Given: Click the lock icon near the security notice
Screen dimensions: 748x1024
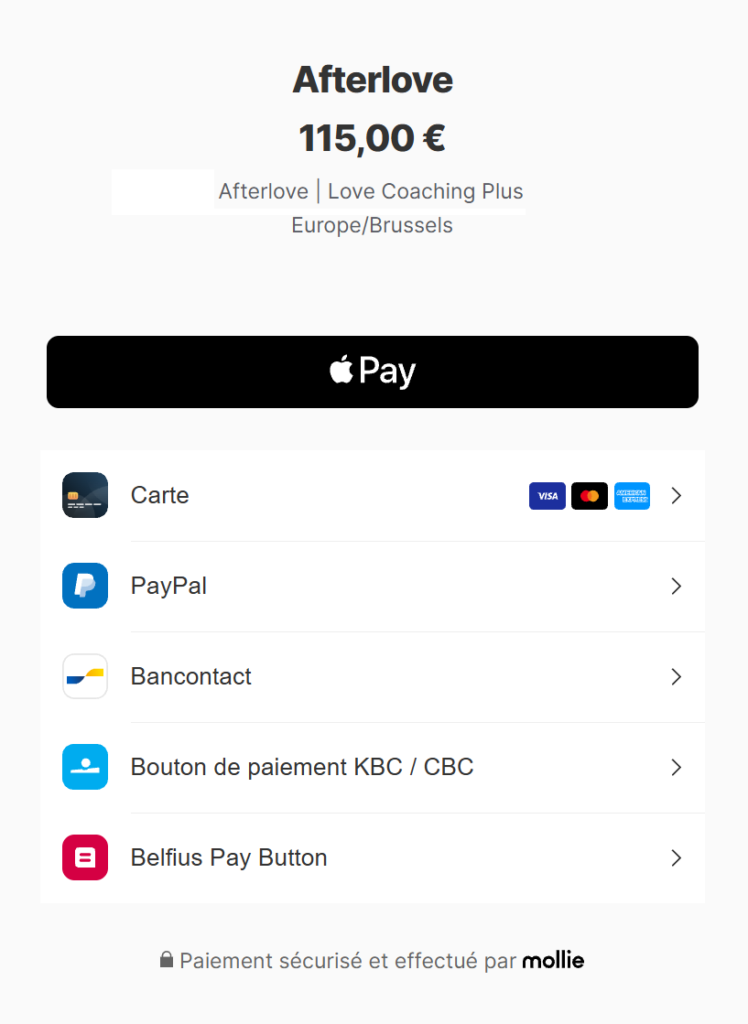Looking at the screenshot, I should (166, 959).
